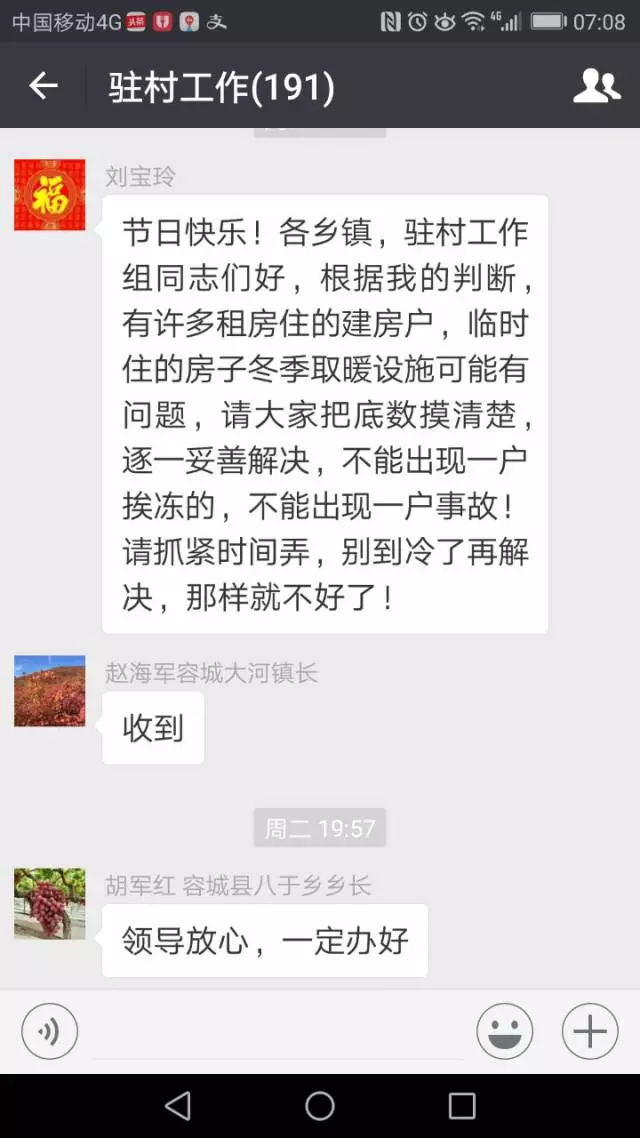
Task: Open group members info icon
Action: (596, 86)
